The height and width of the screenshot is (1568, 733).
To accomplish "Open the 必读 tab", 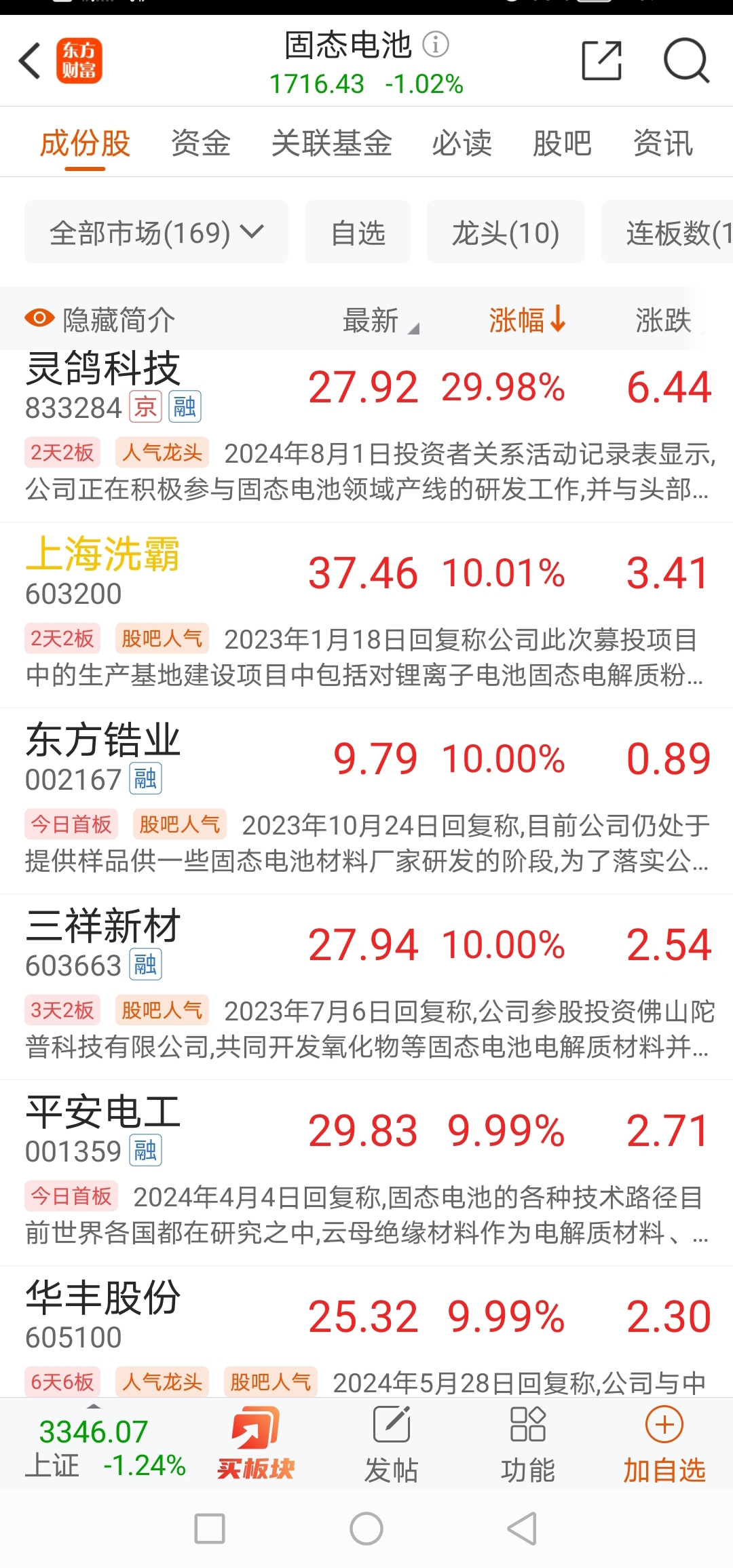I will (x=462, y=143).
